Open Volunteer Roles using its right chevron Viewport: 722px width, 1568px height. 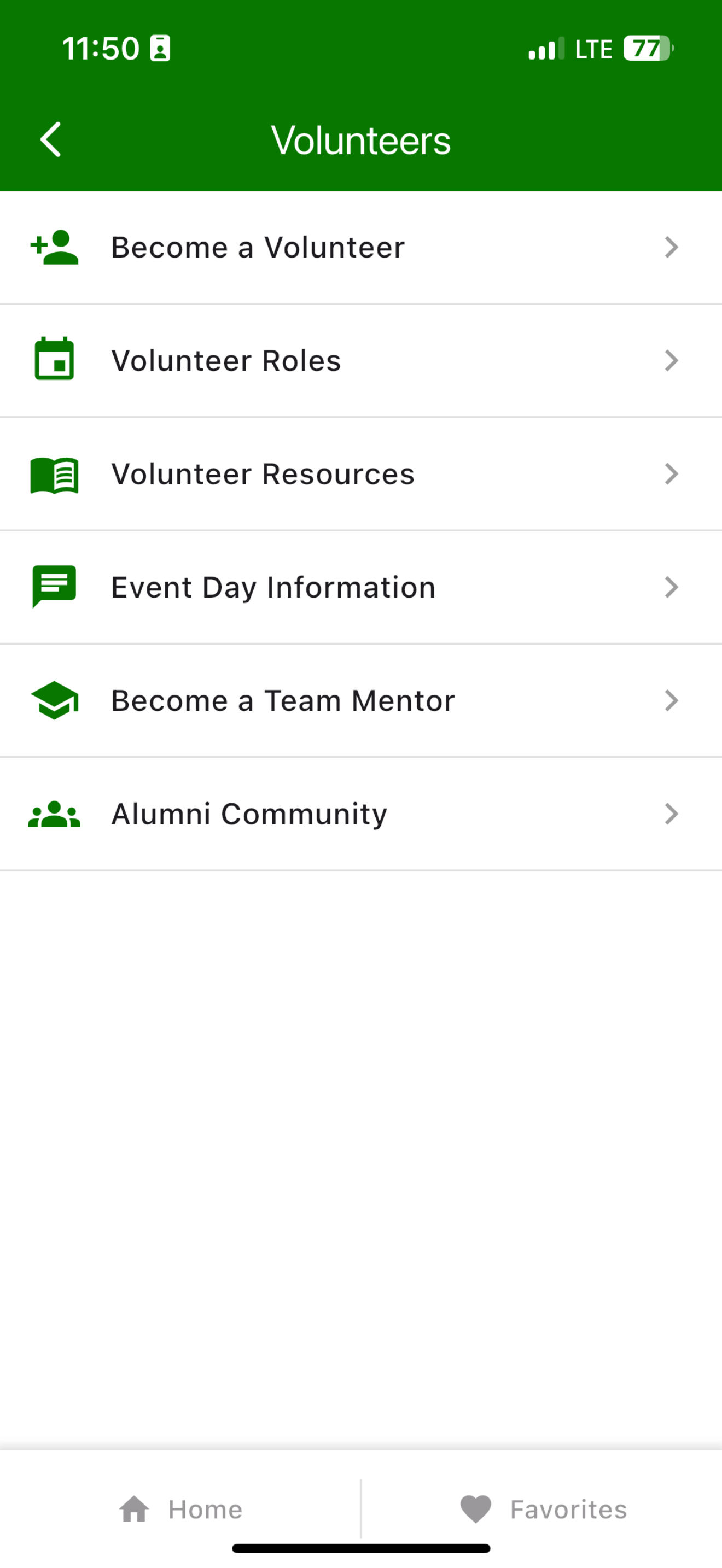(672, 360)
